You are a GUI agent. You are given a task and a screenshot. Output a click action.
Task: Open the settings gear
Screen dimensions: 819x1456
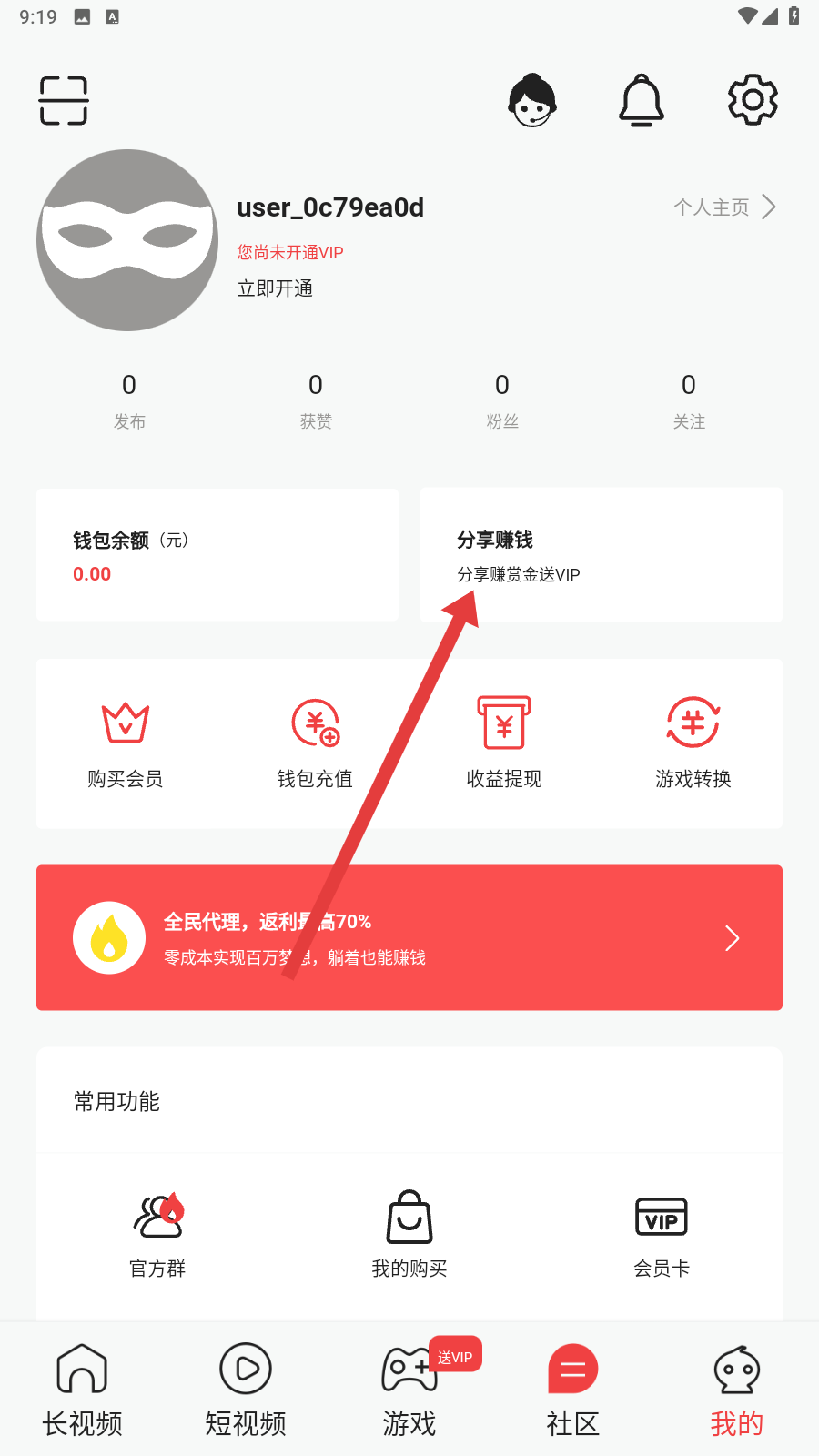tap(753, 100)
